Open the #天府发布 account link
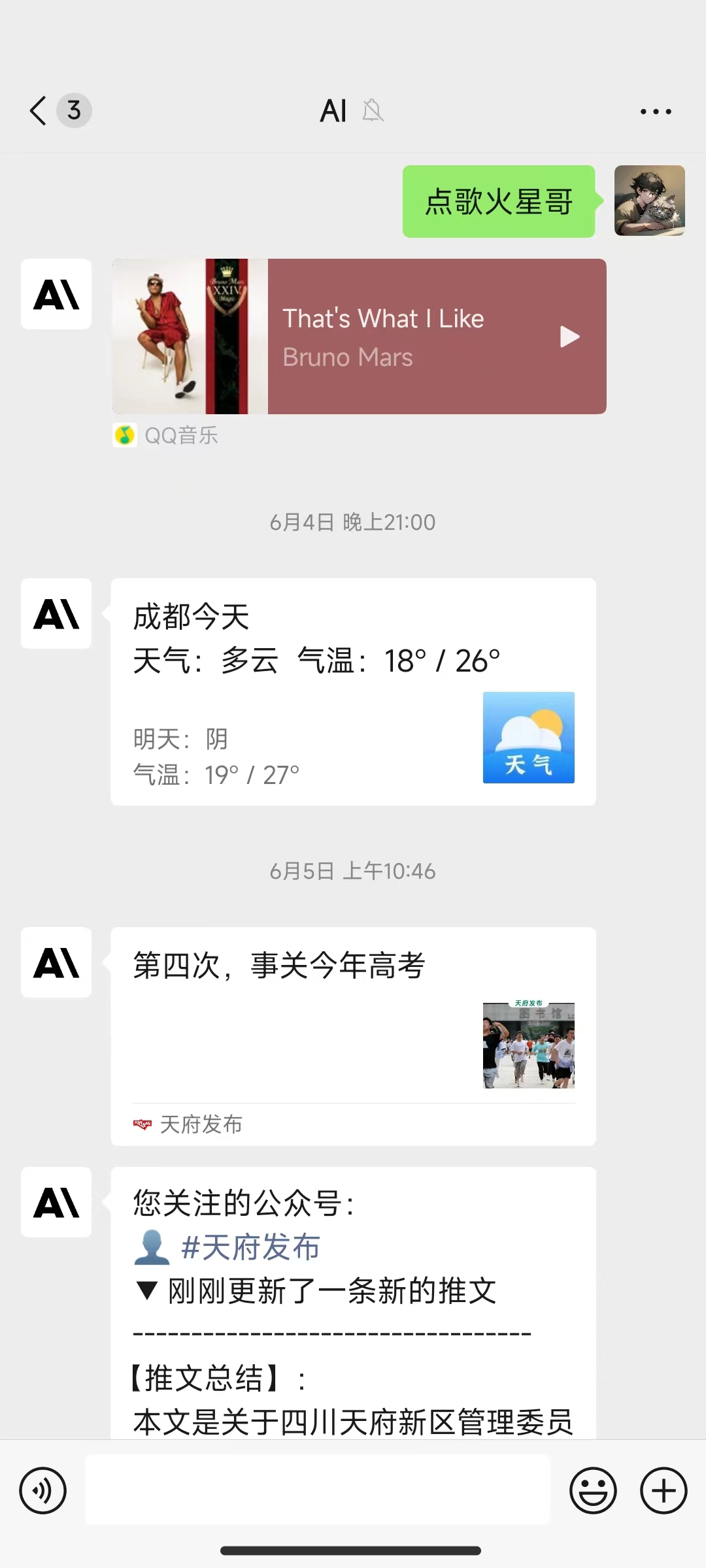This screenshot has height=1568, width=706. click(250, 1247)
